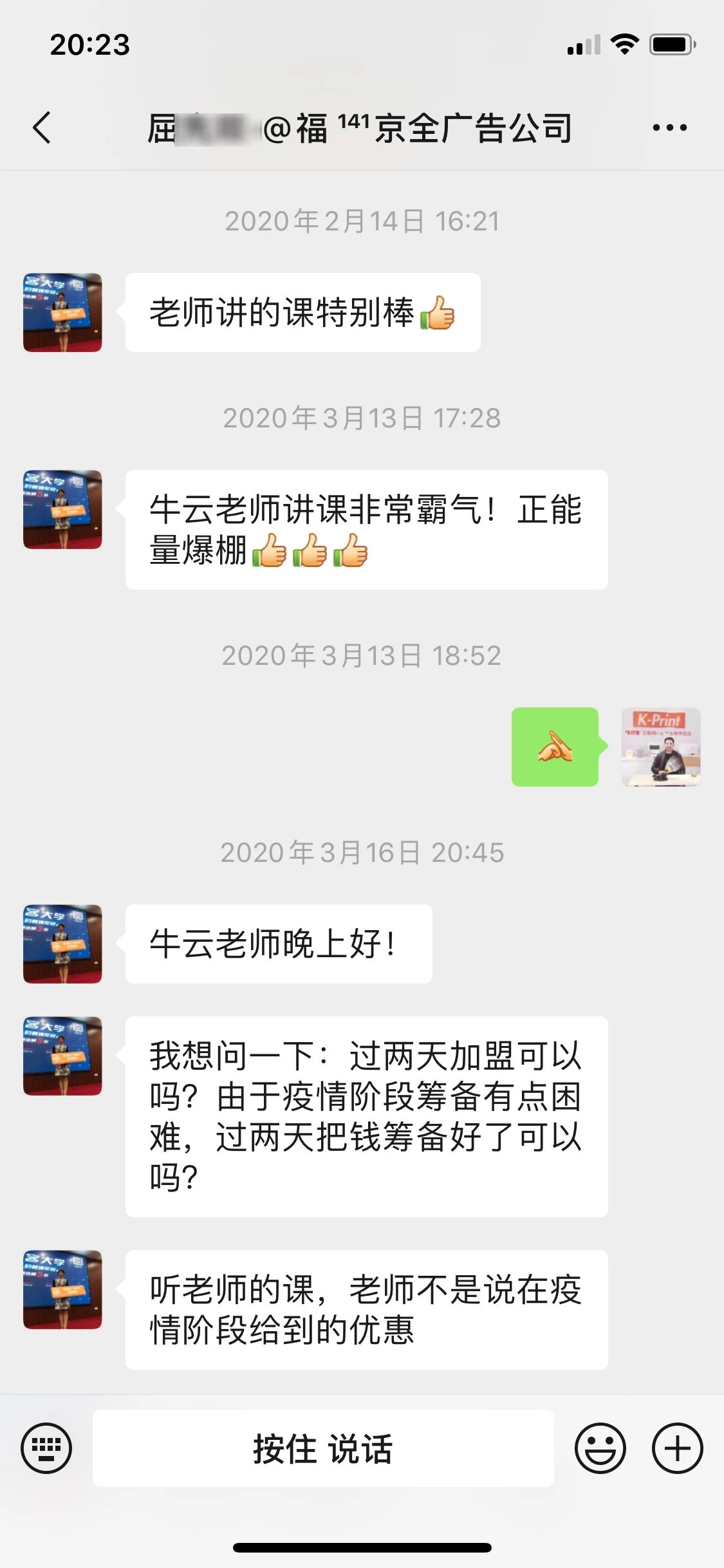Screen dimensions: 724x1568
Task: Select the message 牛云老师晚上好！
Action: (x=277, y=944)
